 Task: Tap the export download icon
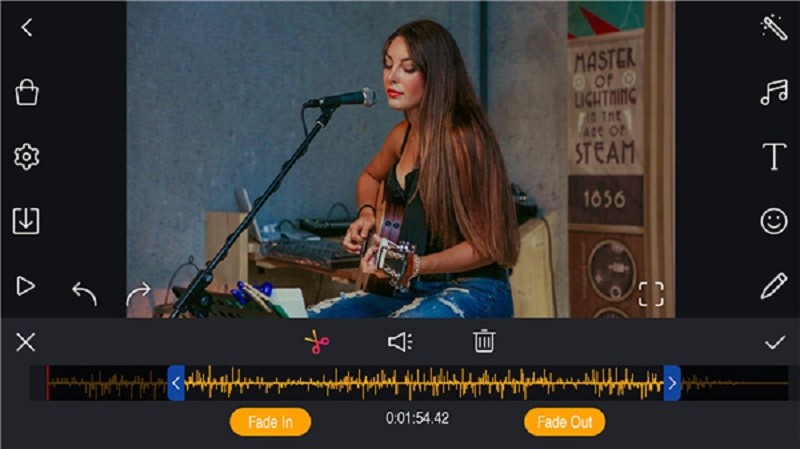(x=26, y=221)
